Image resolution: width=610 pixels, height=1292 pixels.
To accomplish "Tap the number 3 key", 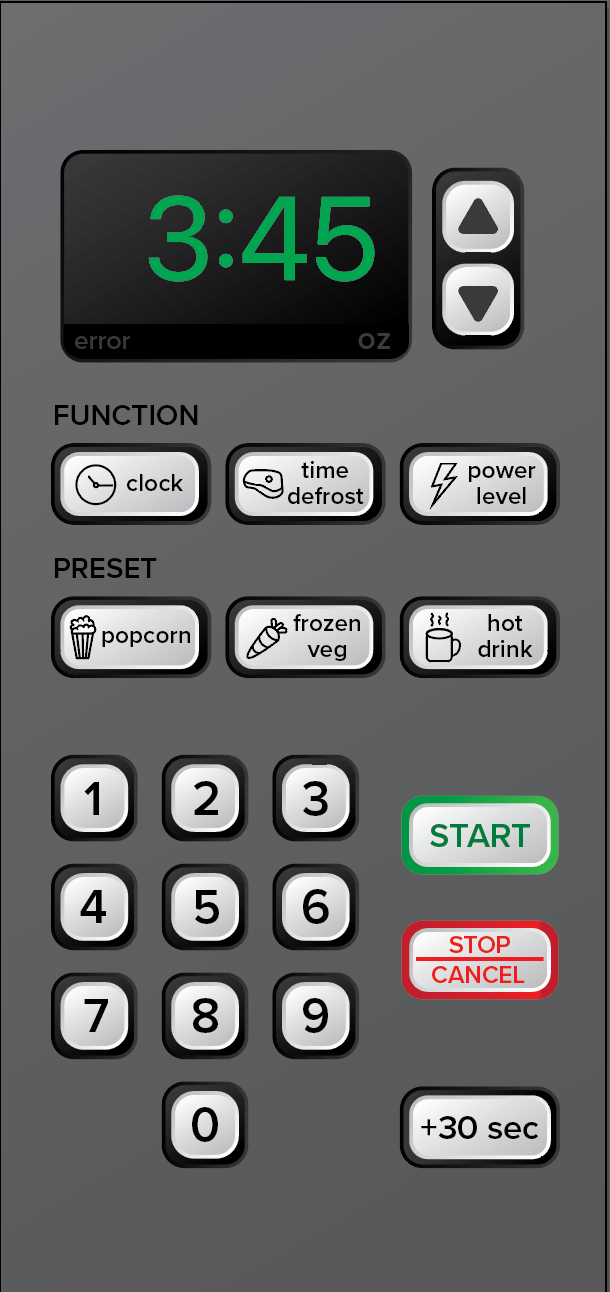I will pyautogui.click(x=316, y=798).
